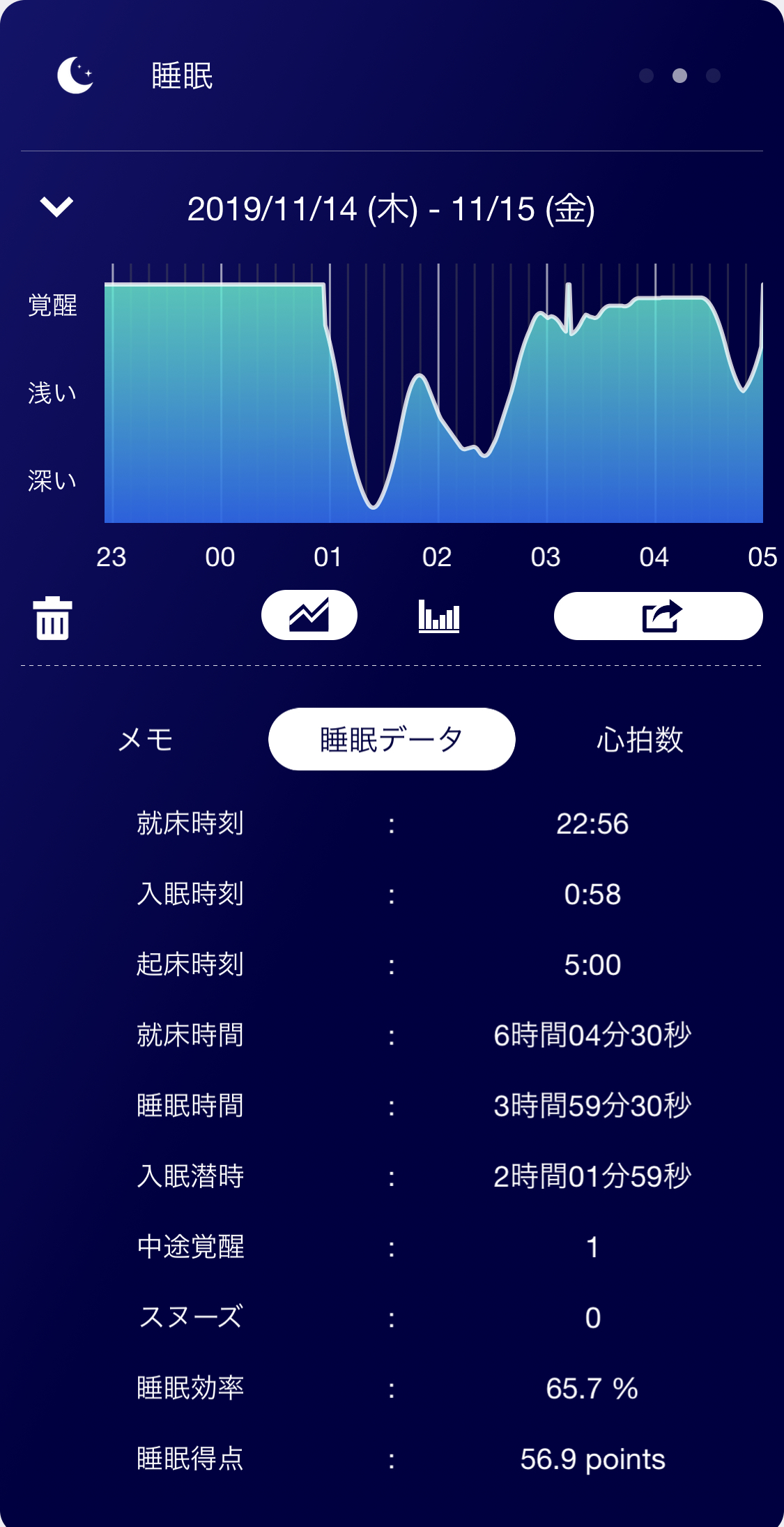Switch to the 心拍数 tab
The width and height of the screenshot is (784, 1527).
(x=639, y=739)
